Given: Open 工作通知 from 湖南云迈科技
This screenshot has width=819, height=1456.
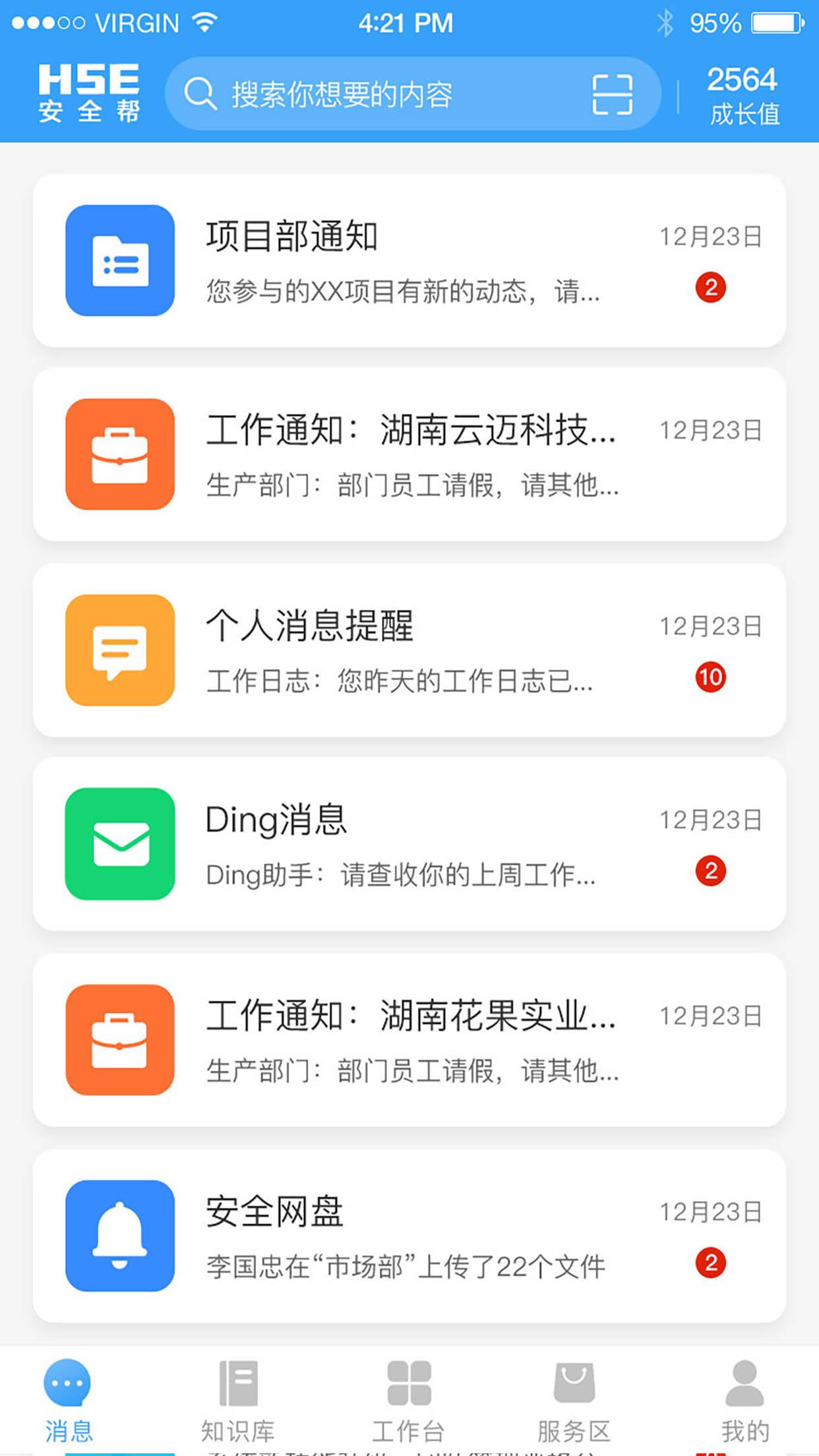Looking at the screenshot, I should tap(409, 454).
